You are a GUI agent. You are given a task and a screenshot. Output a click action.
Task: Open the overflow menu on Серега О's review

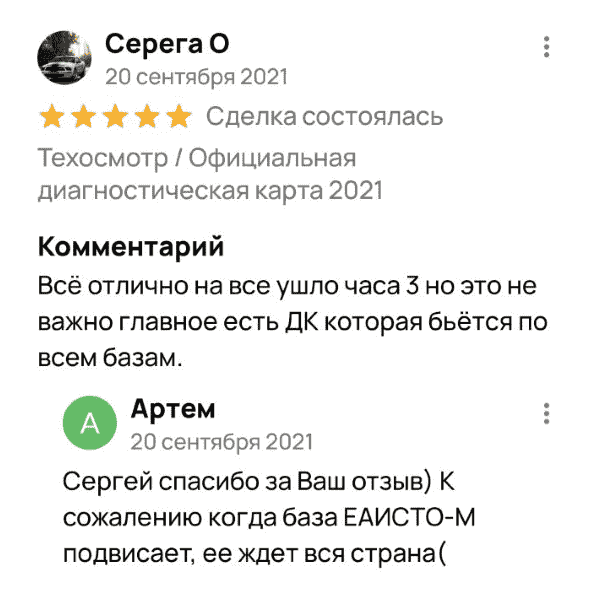tap(546, 47)
